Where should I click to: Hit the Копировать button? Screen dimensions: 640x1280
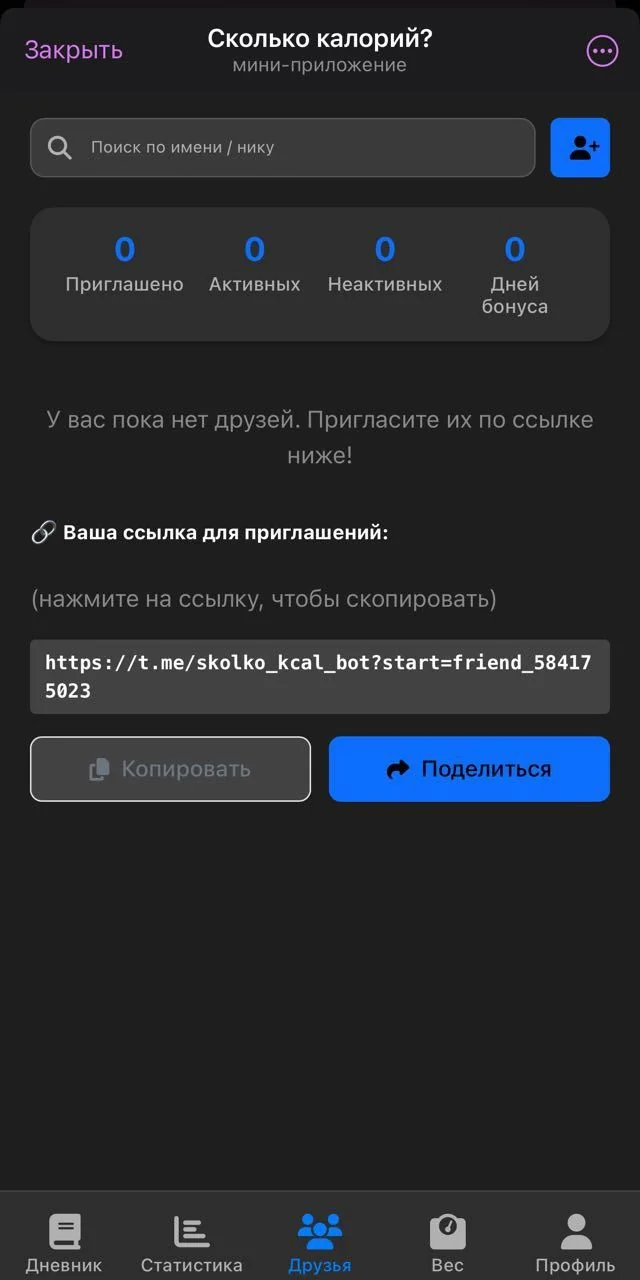(170, 769)
